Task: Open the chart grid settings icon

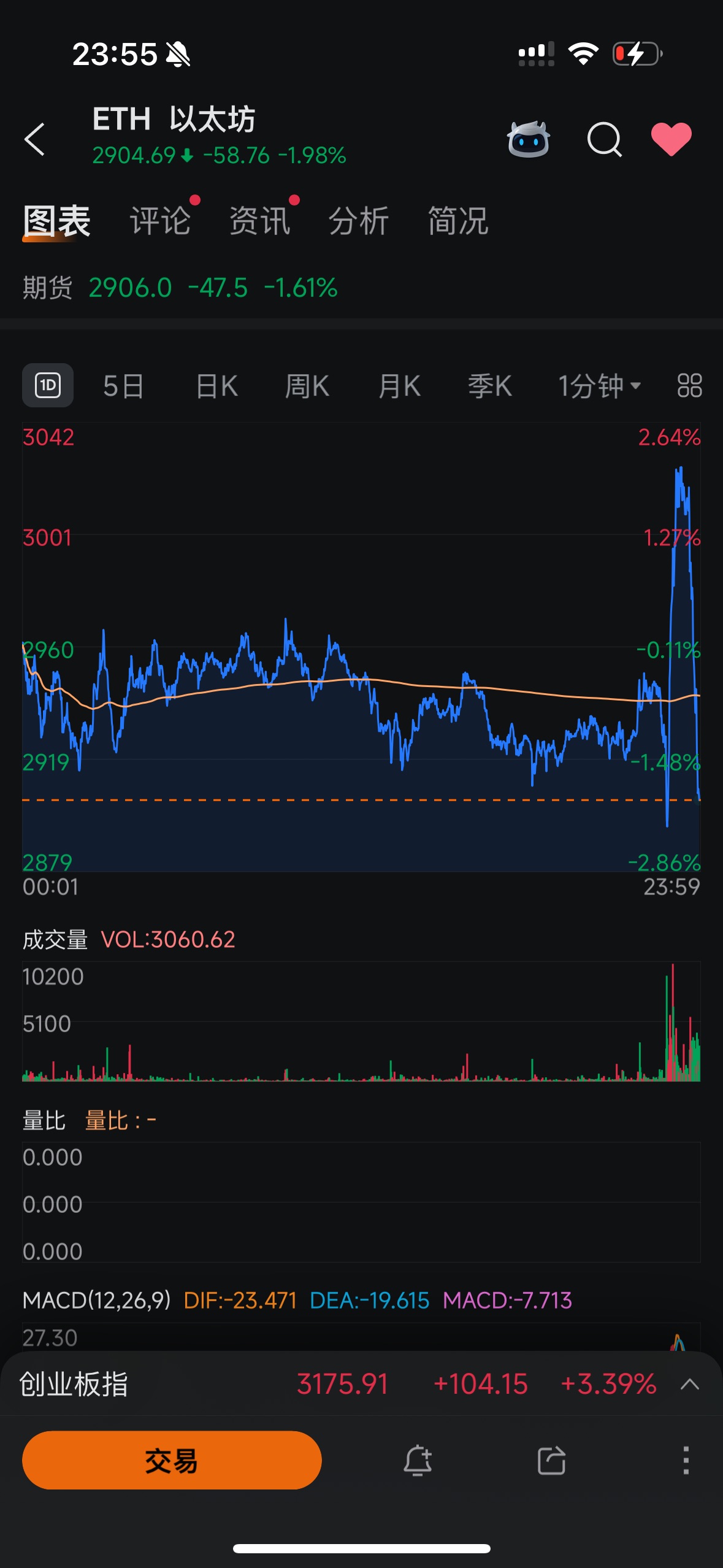Action: (689, 386)
